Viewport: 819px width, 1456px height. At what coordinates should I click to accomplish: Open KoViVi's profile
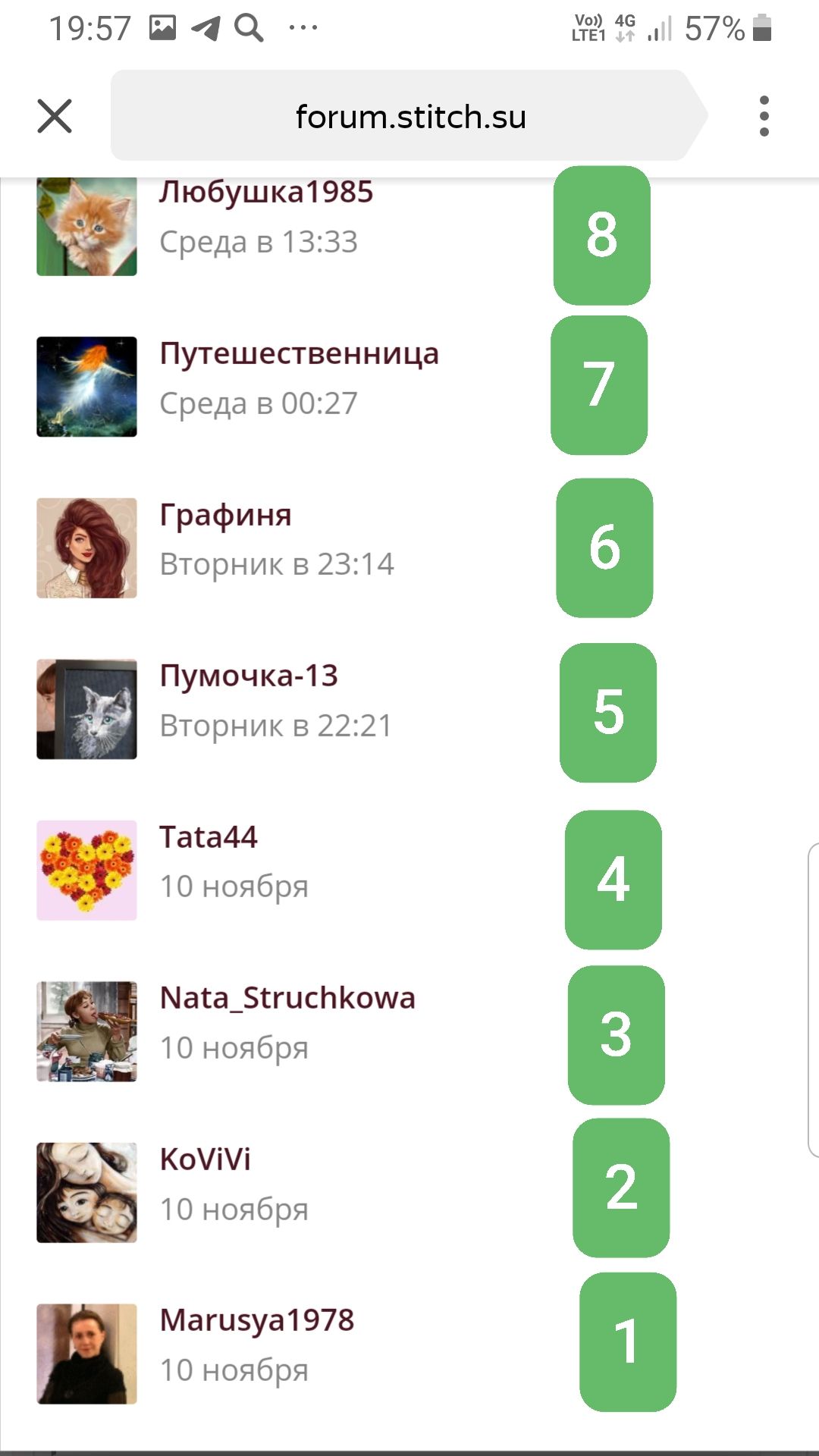[x=205, y=1160]
